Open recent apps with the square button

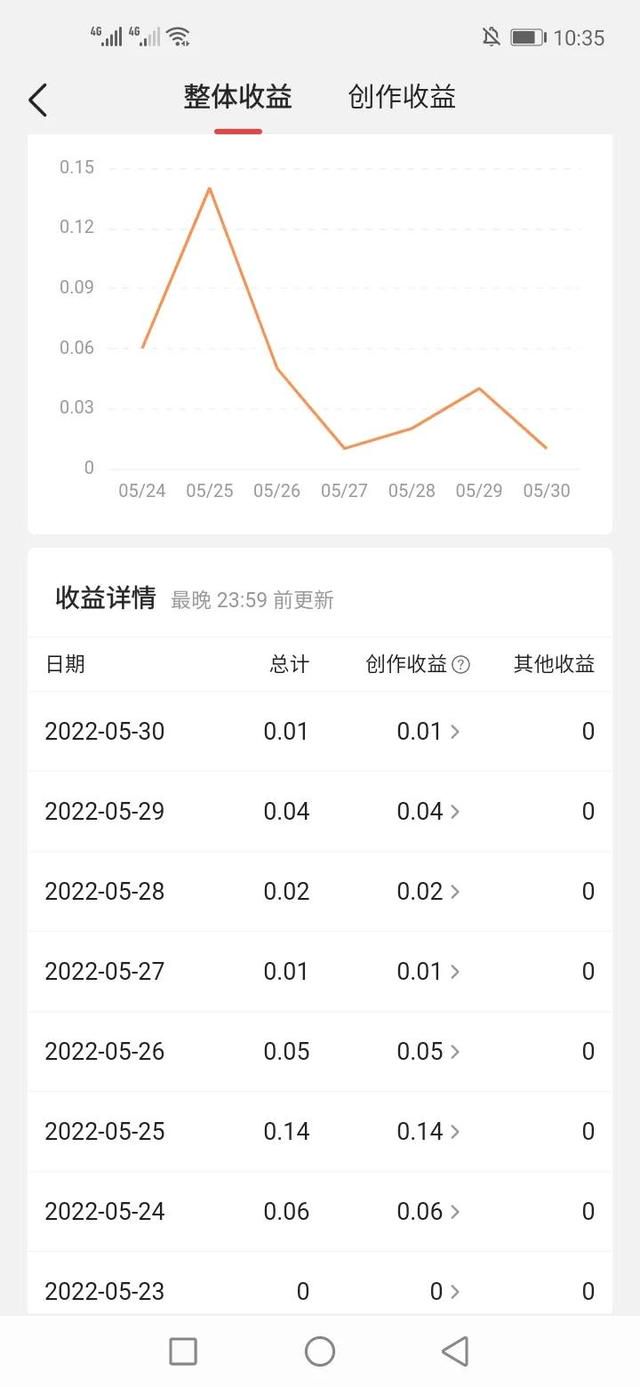(x=183, y=1351)
